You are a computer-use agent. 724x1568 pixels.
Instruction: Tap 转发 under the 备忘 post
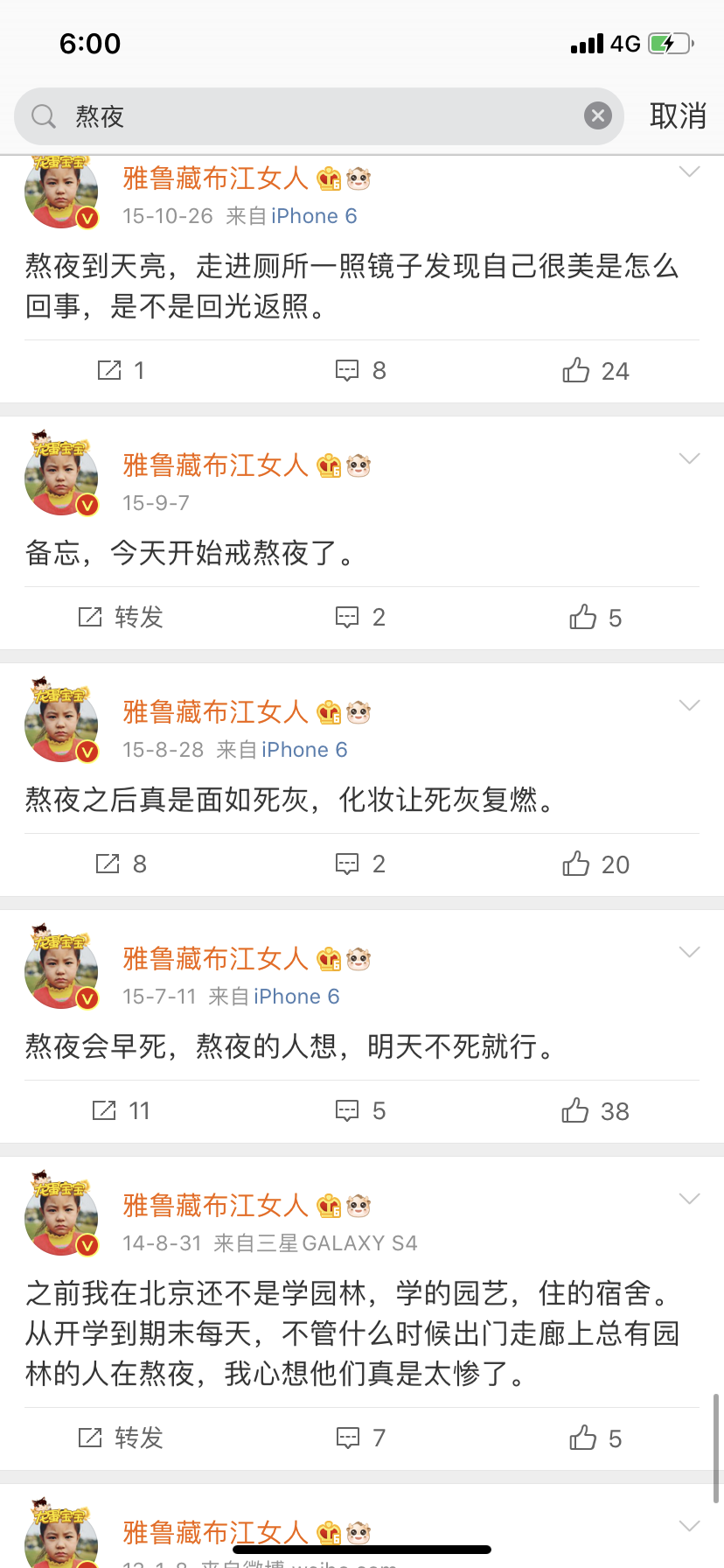[121, 618]
